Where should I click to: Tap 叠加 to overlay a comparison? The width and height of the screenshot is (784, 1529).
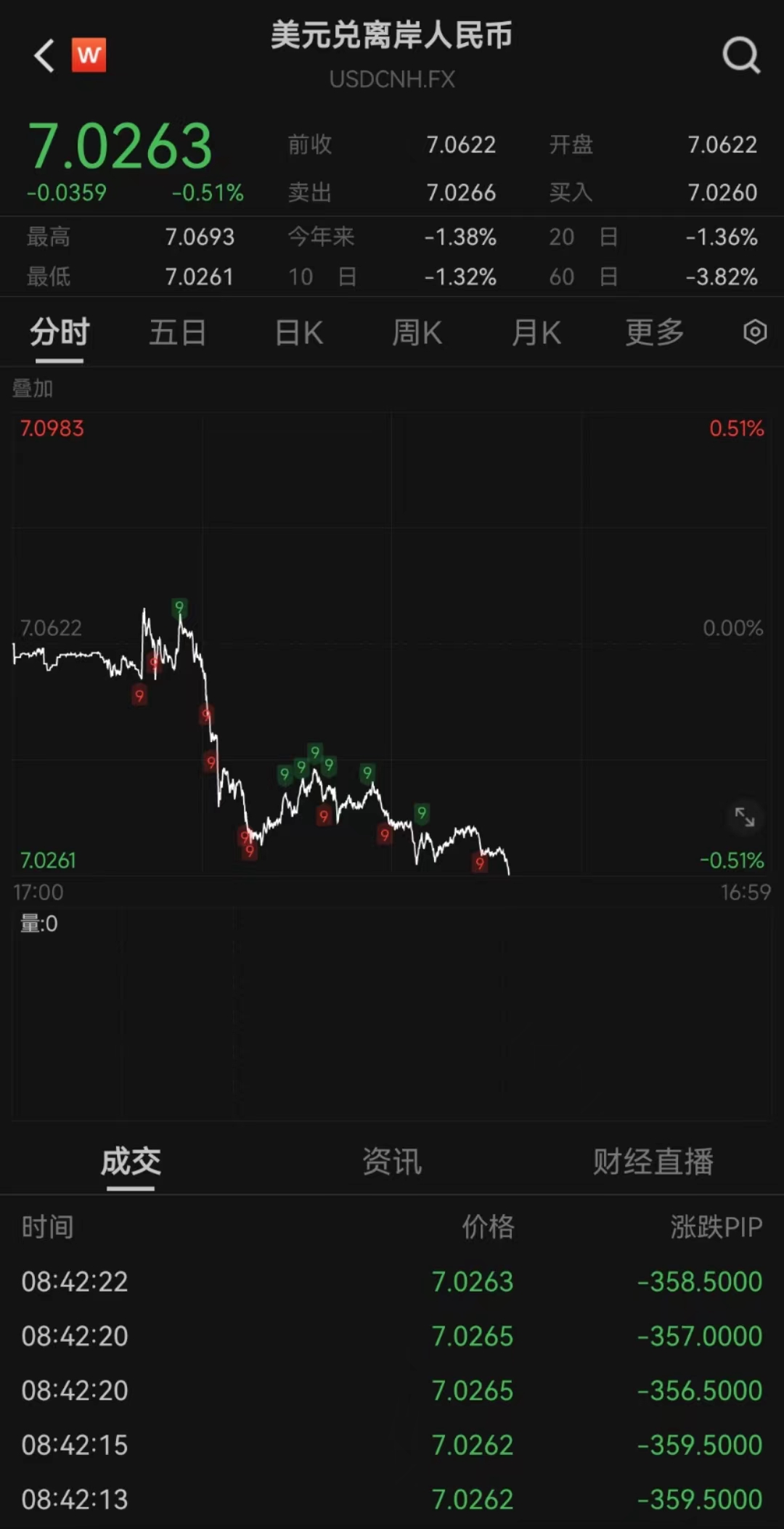(x=33, y=388)
